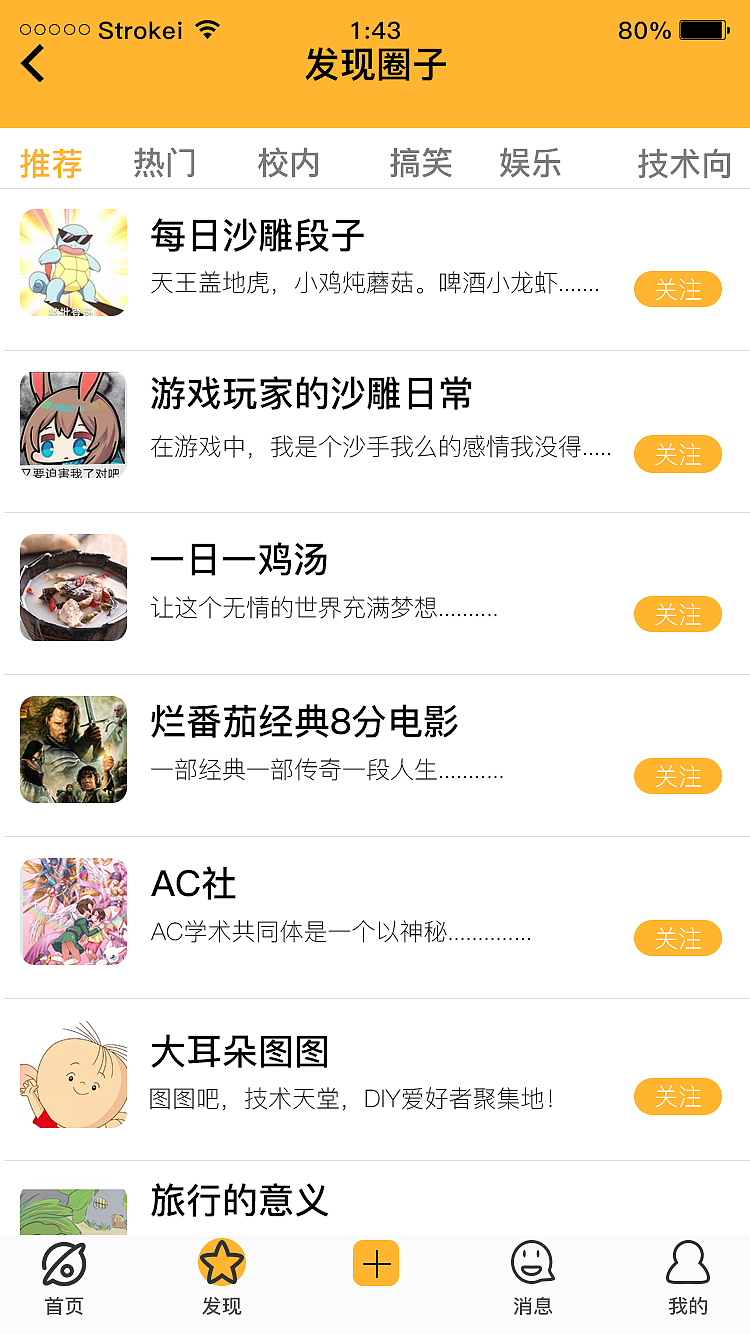Open the 首页 home compass icon

coord(63,1264)
